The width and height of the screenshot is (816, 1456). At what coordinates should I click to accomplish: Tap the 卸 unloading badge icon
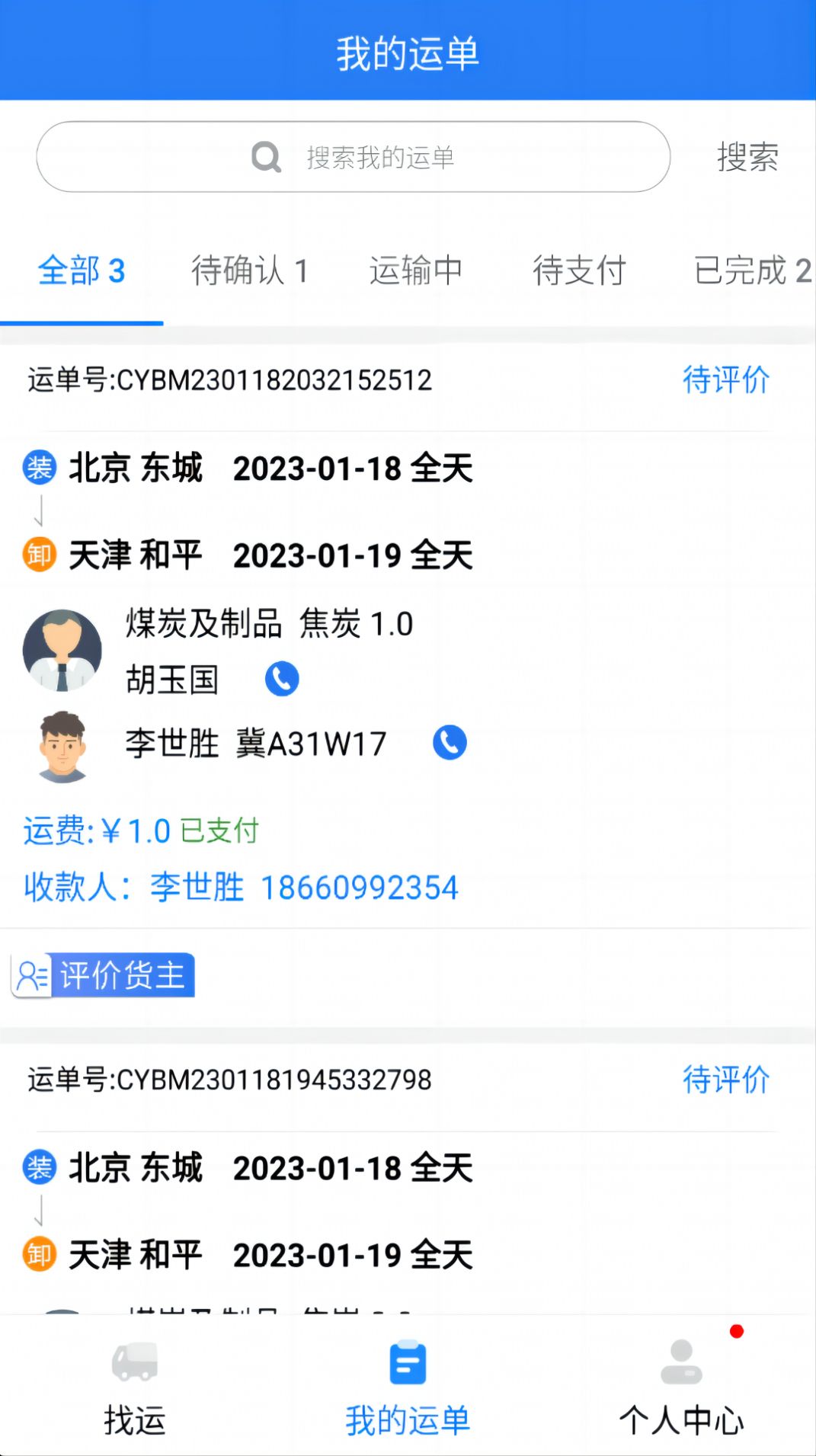point(40,555)
